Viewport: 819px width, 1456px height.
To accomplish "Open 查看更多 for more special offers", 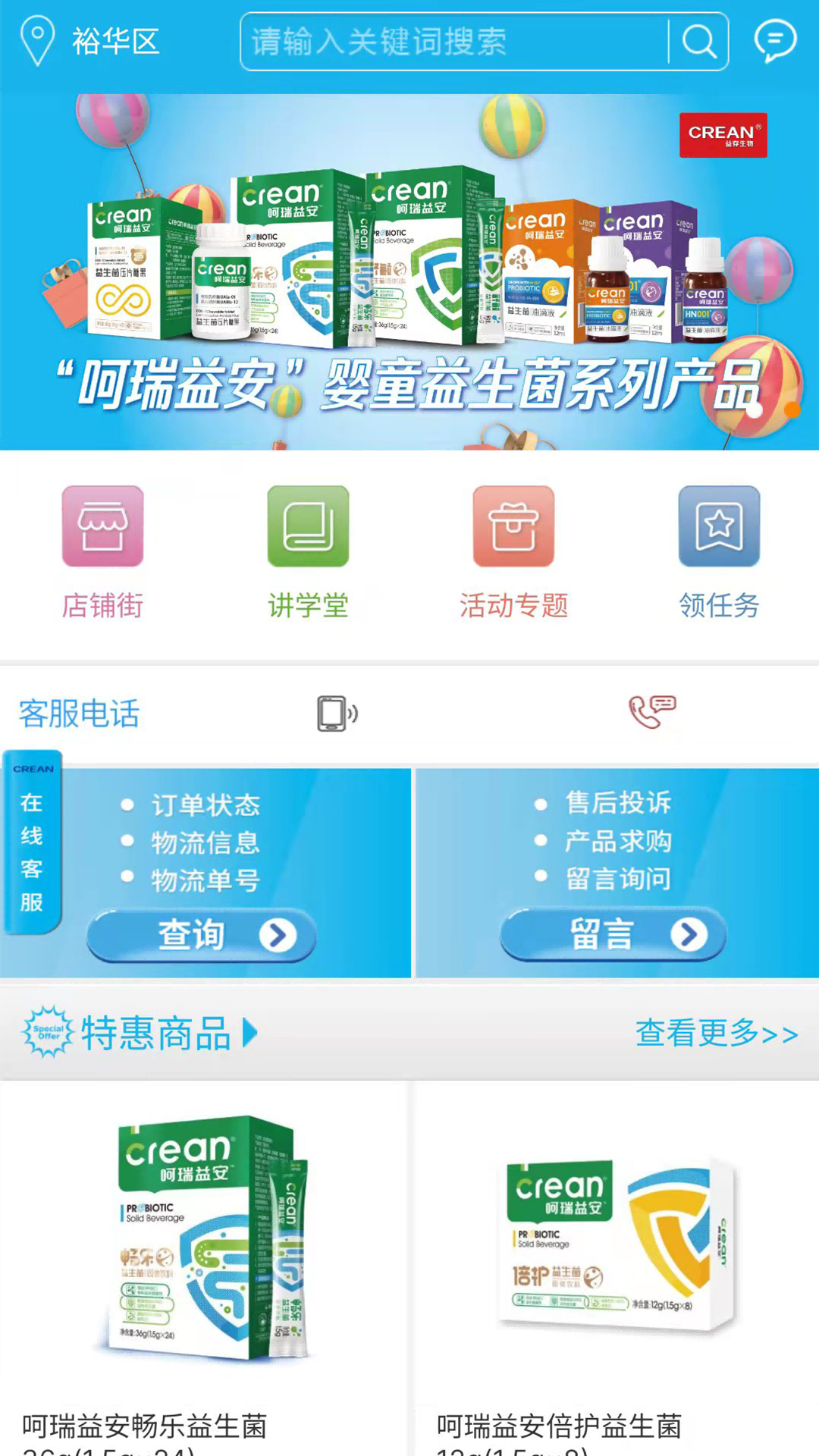I will point(716,1033).
